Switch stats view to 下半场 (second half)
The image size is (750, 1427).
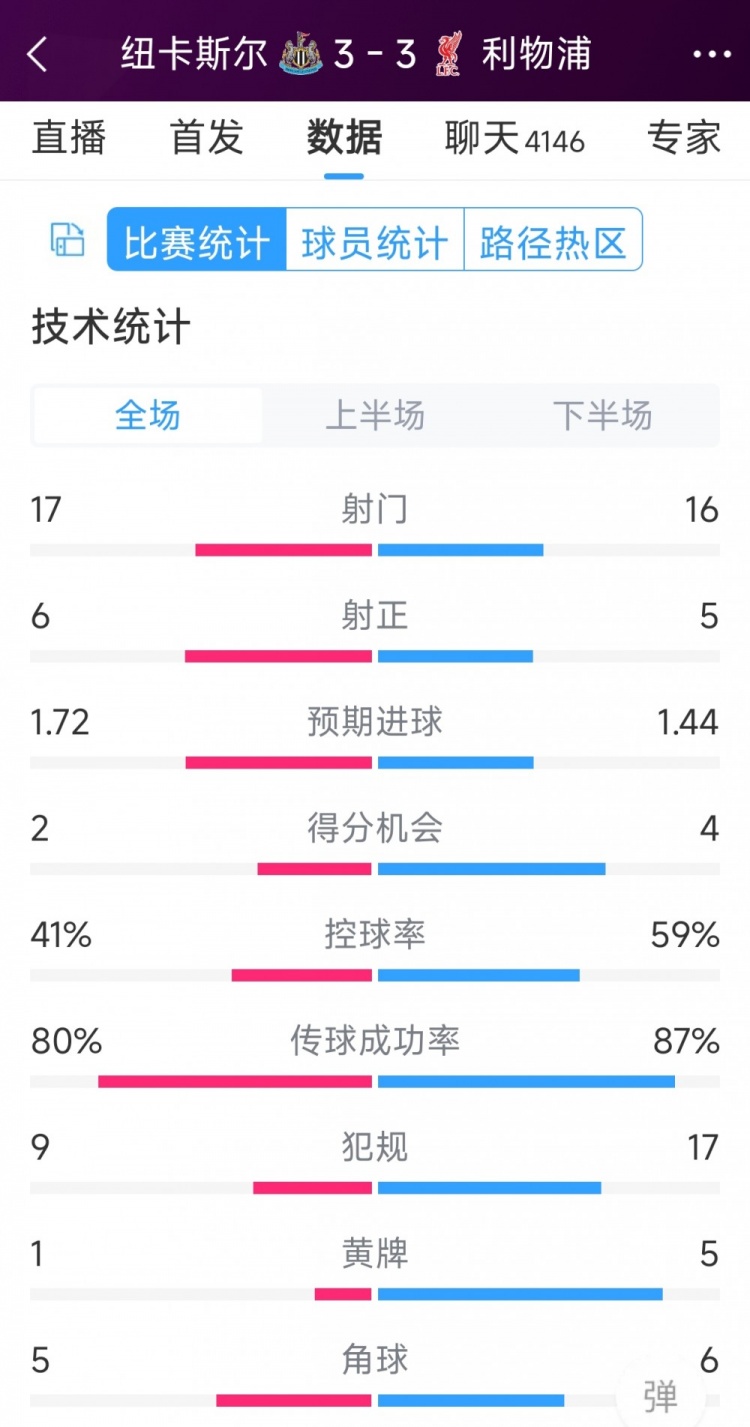coord(601,416)
